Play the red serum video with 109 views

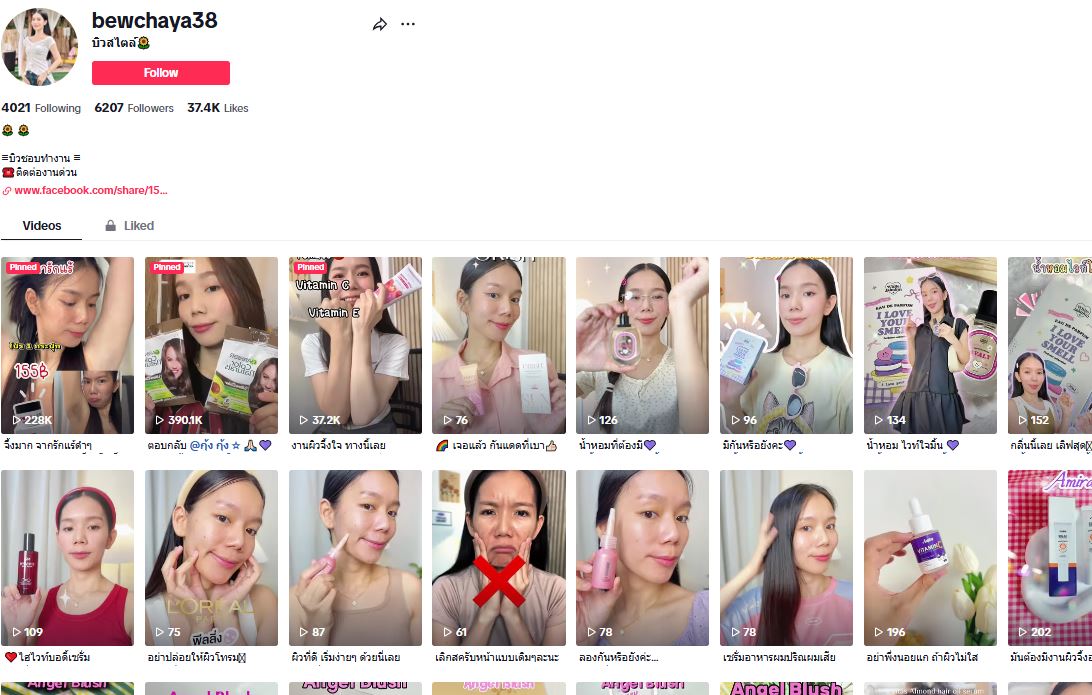click(x=67, y=557)
